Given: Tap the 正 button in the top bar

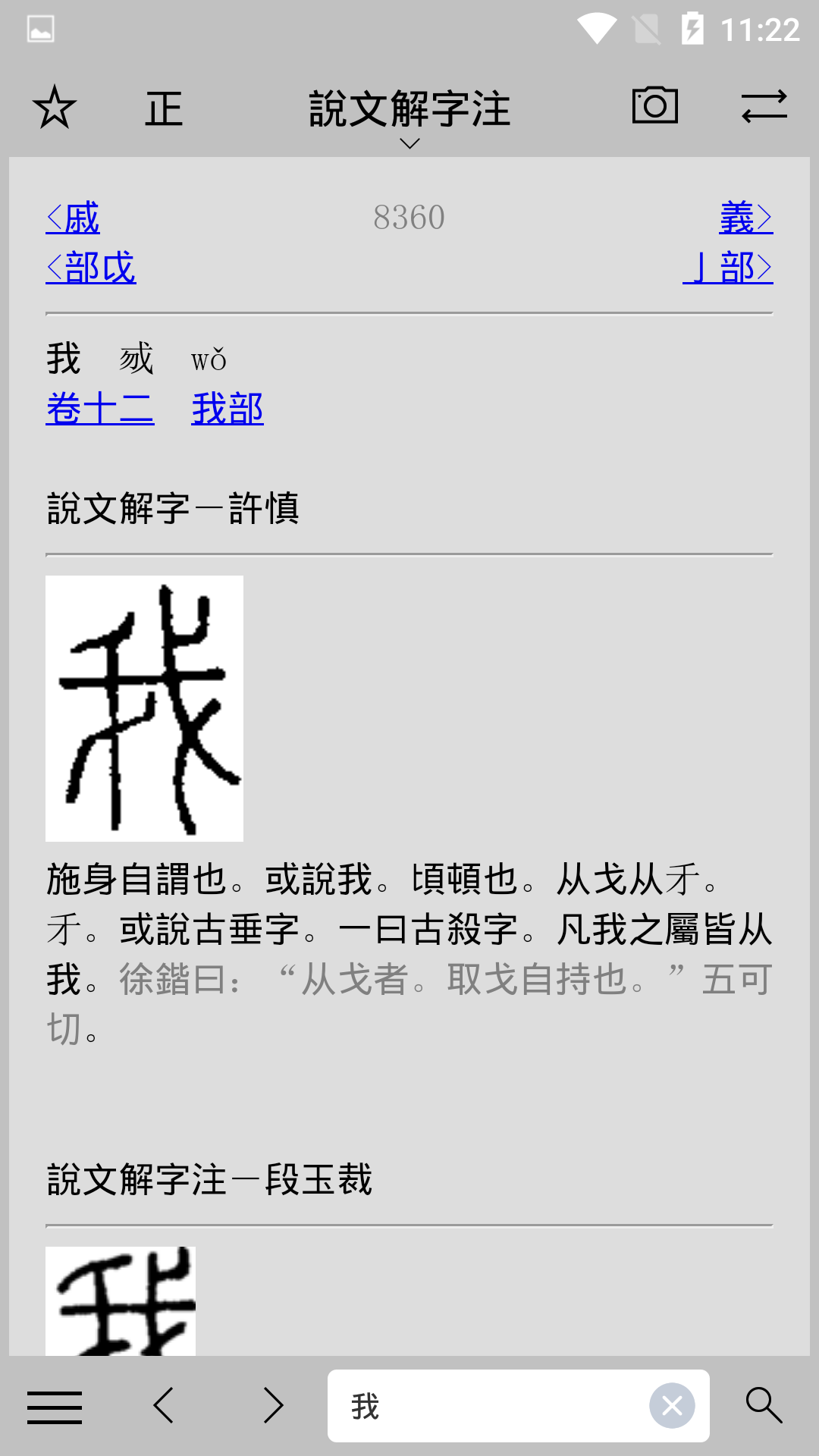Looking at the screenshot, I should tap(164, 108).
